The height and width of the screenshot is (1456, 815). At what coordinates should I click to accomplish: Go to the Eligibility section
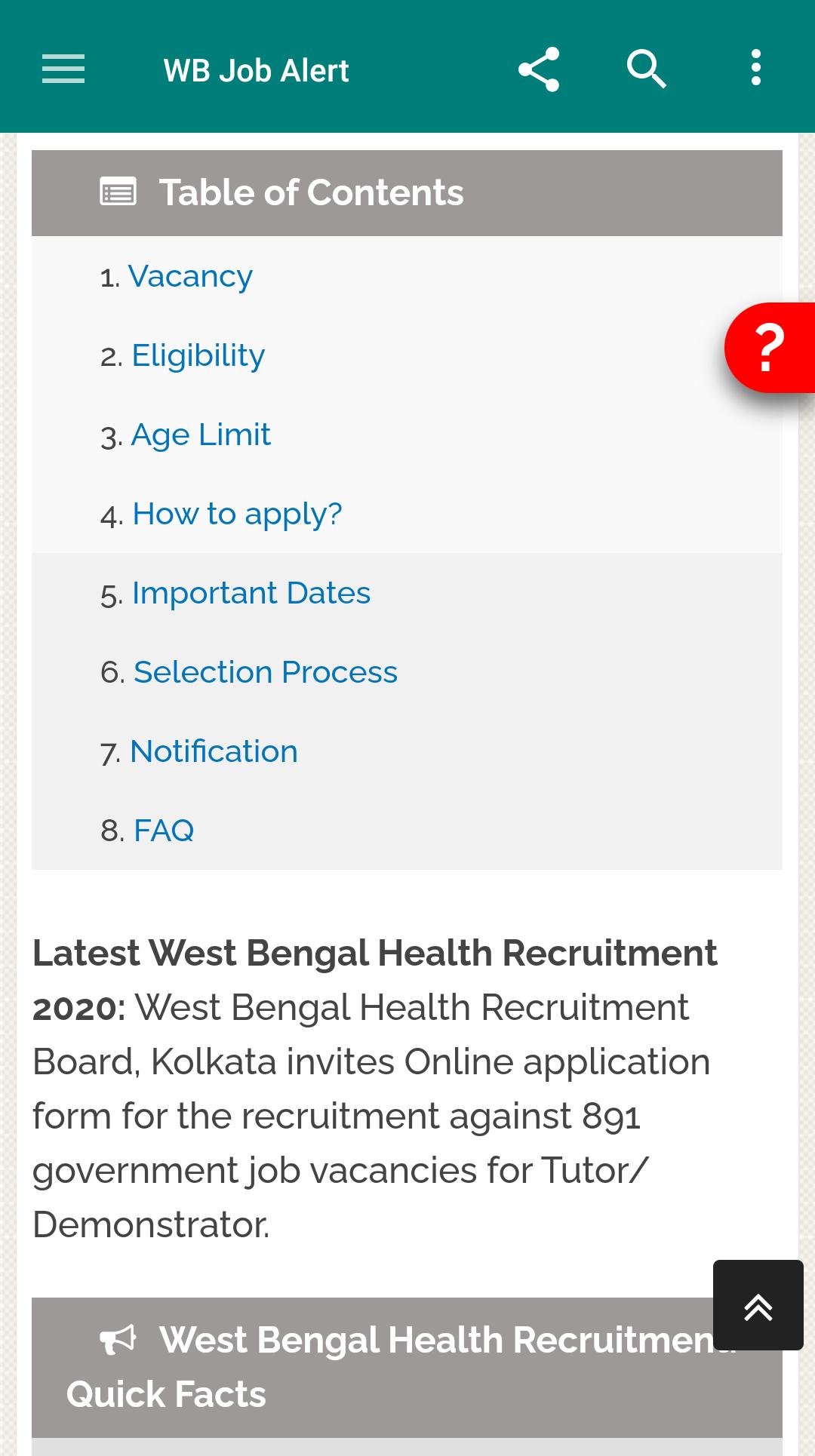(x=198, y=355)
